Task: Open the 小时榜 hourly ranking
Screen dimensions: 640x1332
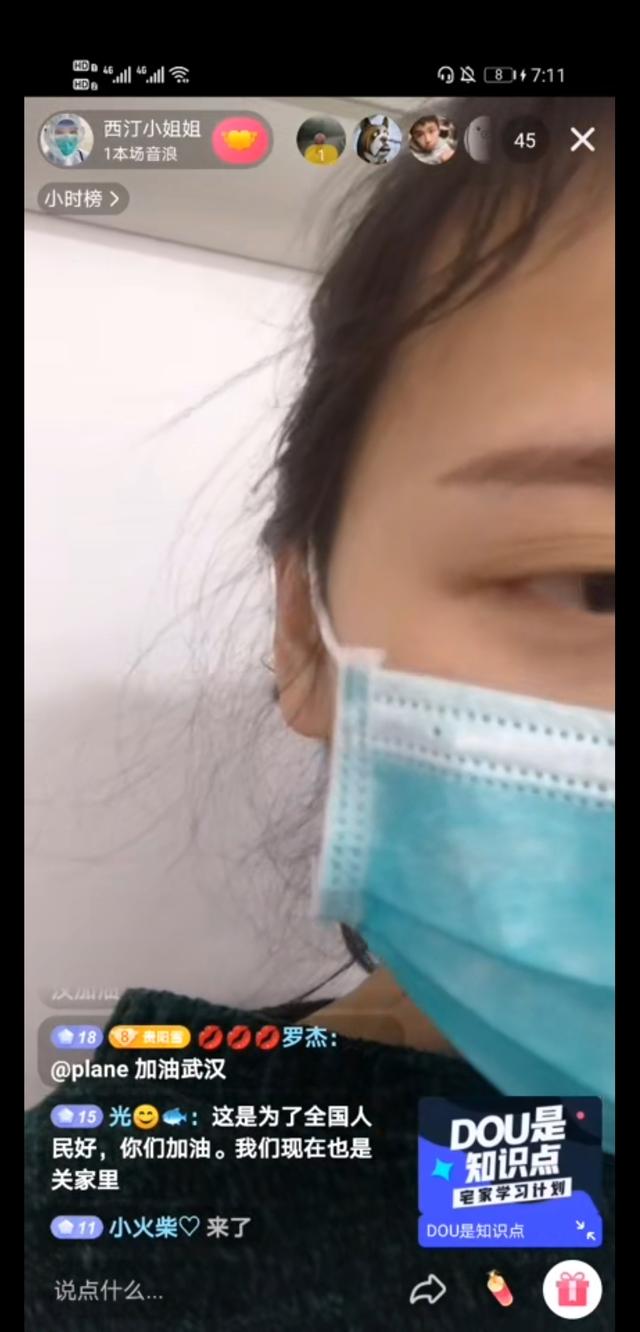Action: pos(83,199)
